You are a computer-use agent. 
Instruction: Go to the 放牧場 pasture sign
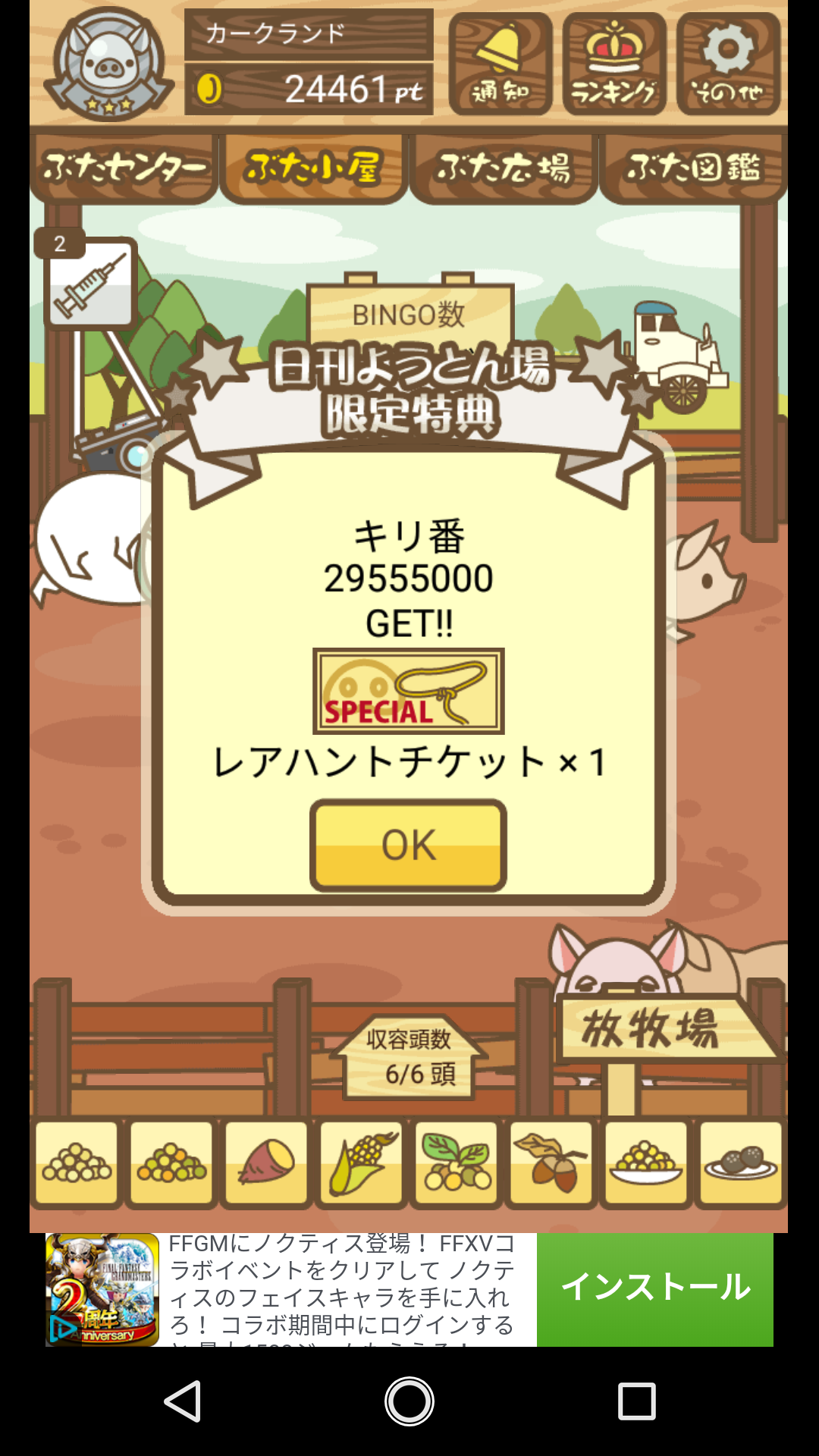(x=651, y=1028)
